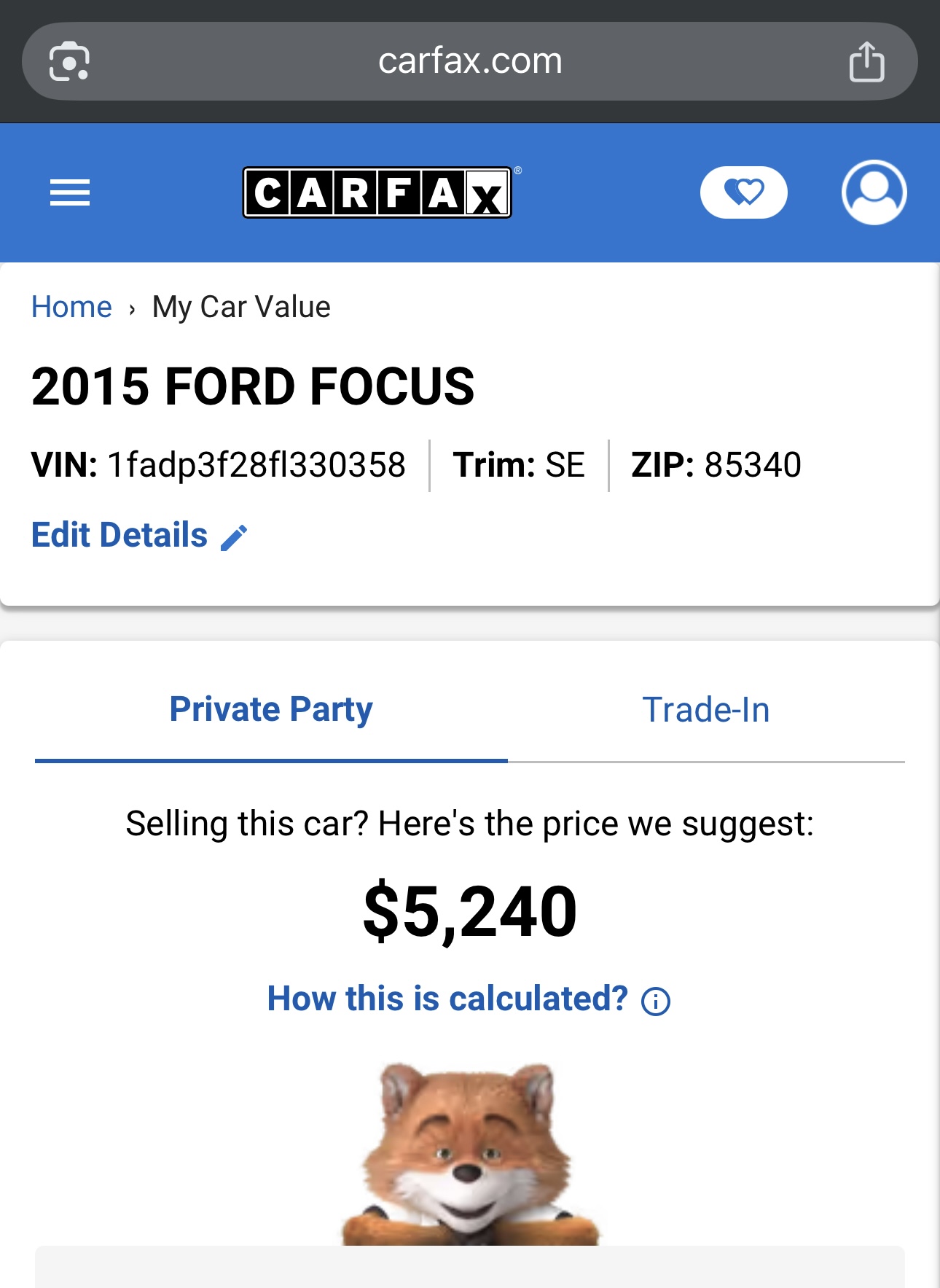Open your saved favorites heart icon
Image resolution: width=940 pixels, height=1288 pixels.
click(744, 192)
